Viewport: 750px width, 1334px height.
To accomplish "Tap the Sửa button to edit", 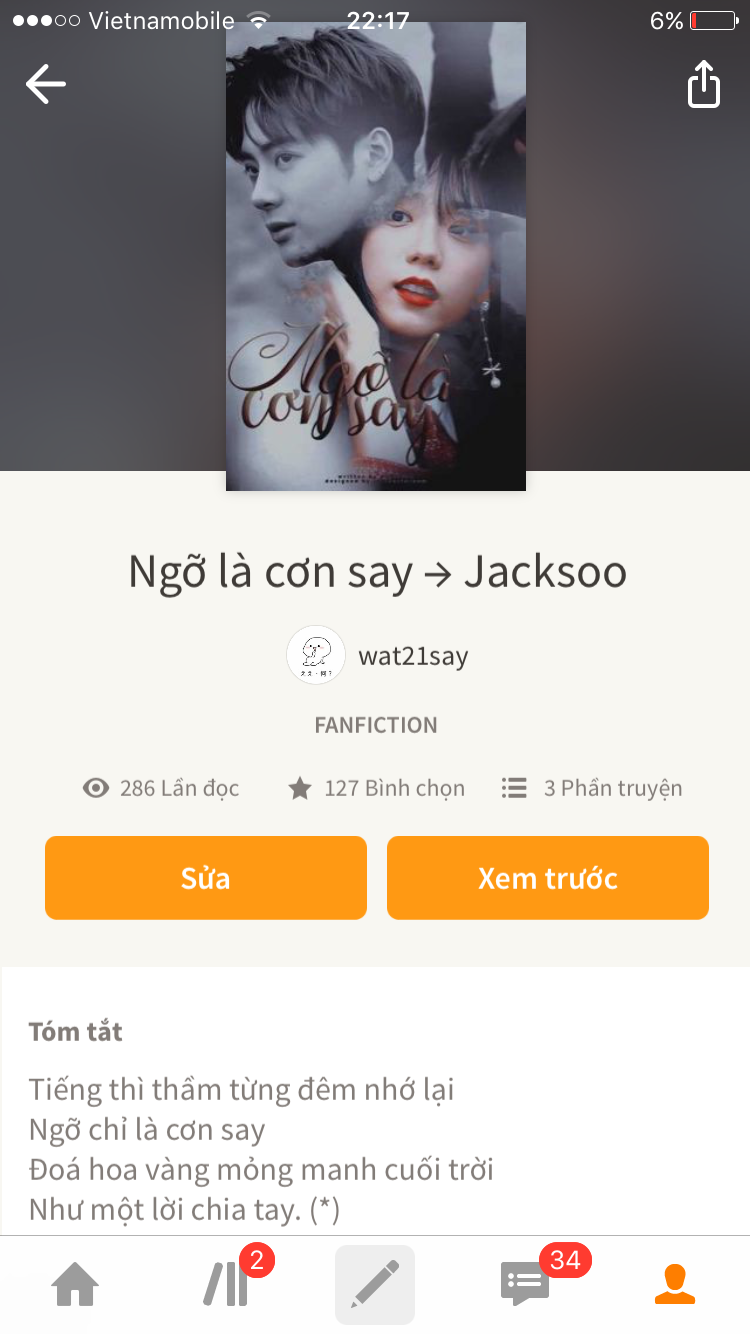I will pyautogui.click(x=206, y=878).
